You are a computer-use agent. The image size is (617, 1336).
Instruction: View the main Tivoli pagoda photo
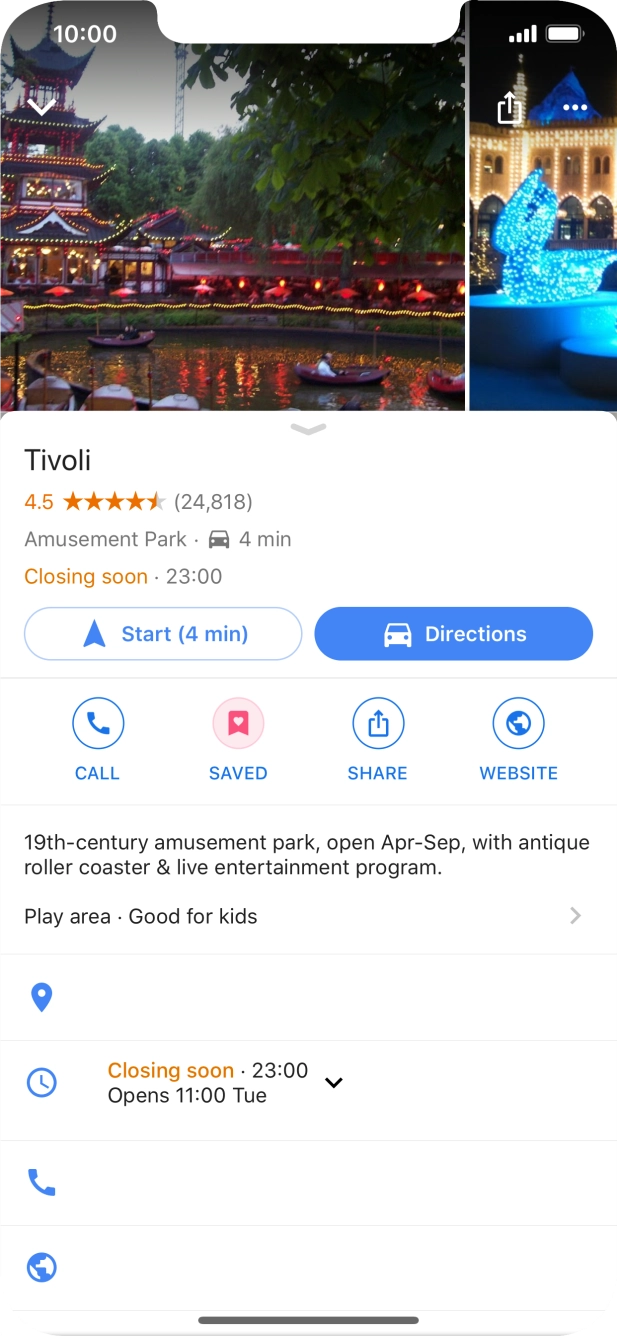click(x=232, y=250)
